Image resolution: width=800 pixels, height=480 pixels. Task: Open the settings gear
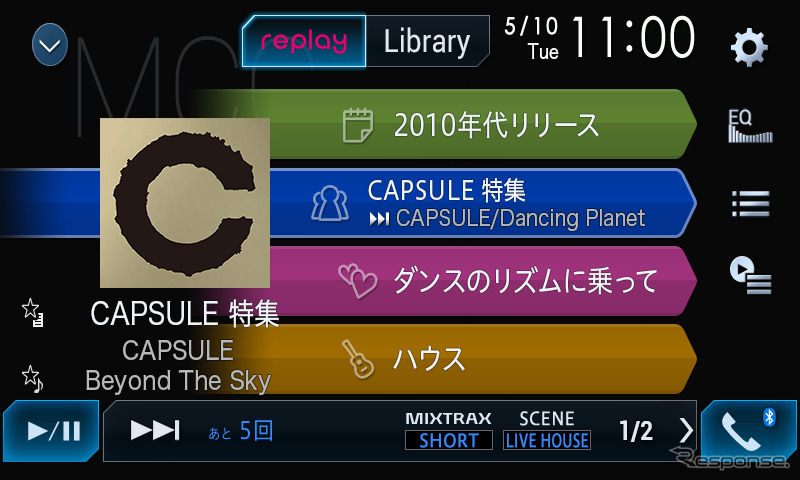[x=749, y=46]
